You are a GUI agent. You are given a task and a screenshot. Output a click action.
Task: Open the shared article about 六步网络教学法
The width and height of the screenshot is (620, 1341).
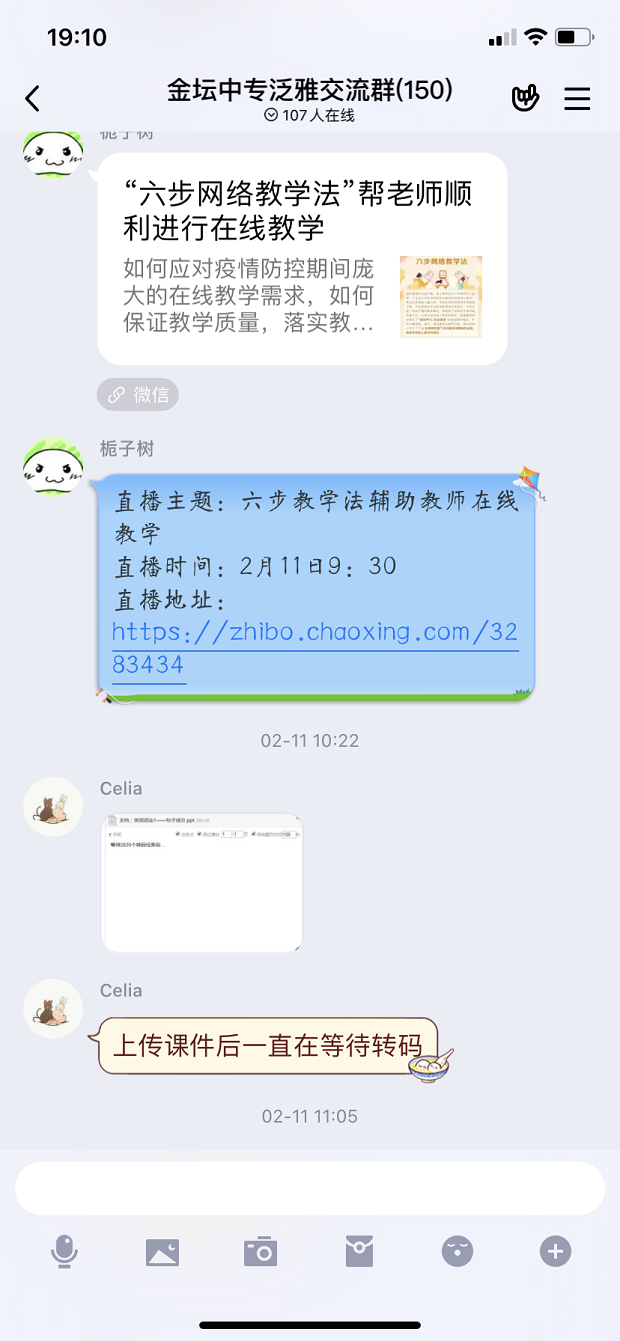pos(302,258)
